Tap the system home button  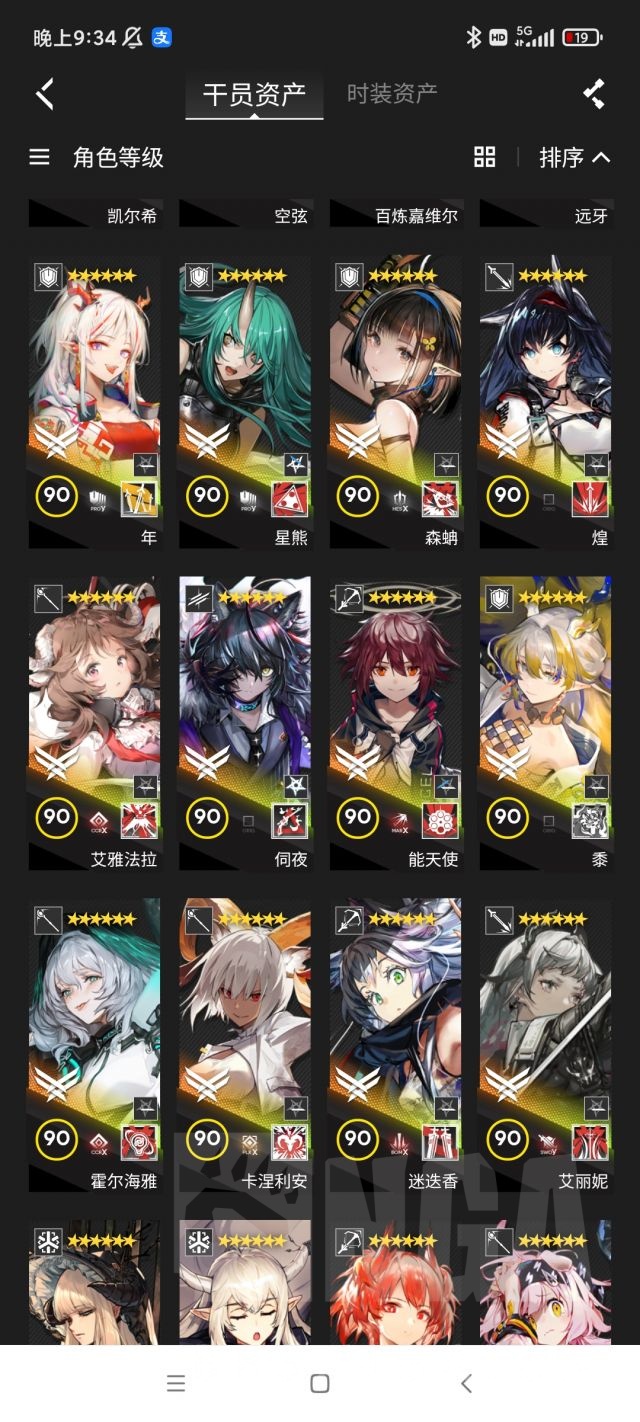[x=320, y=1384]
